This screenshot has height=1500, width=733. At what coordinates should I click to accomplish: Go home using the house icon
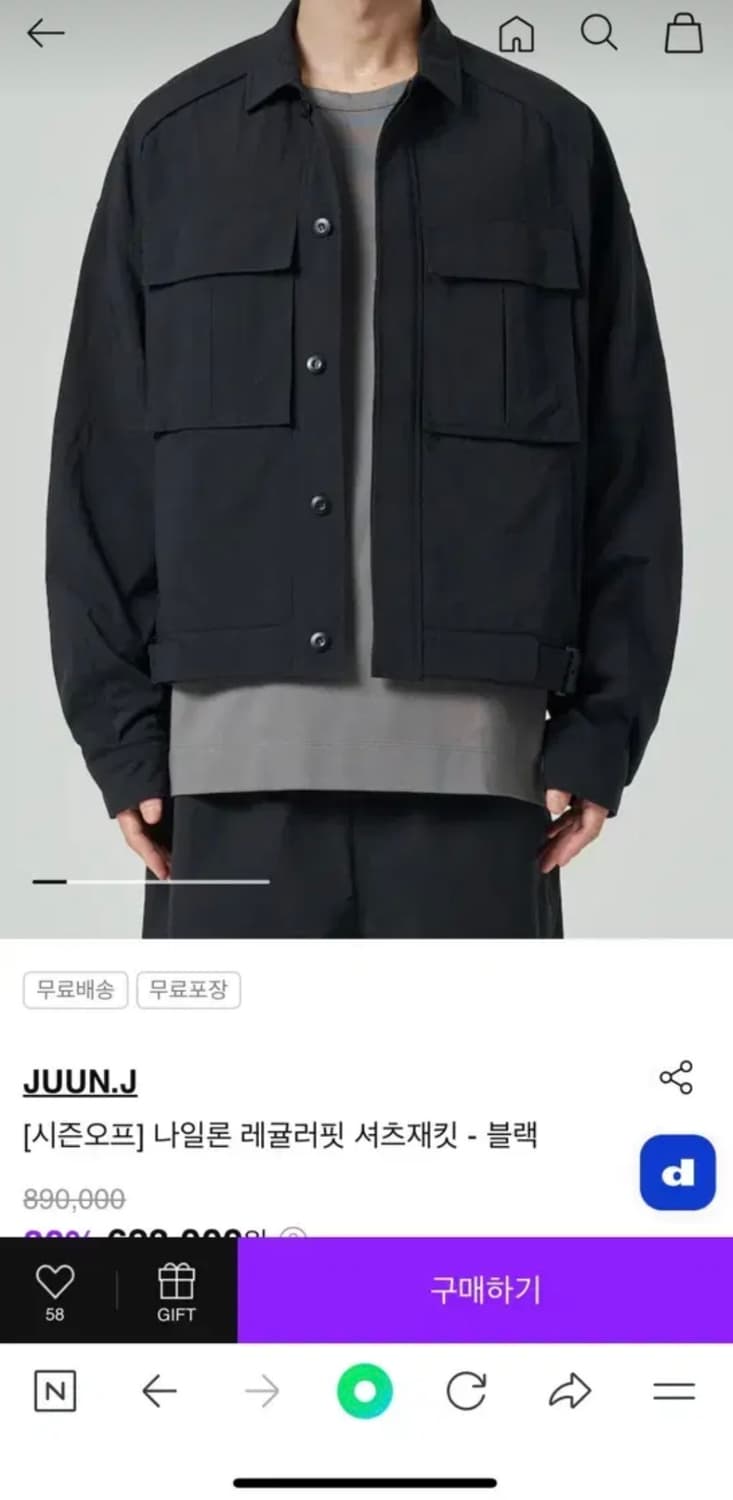pos(518,33)
